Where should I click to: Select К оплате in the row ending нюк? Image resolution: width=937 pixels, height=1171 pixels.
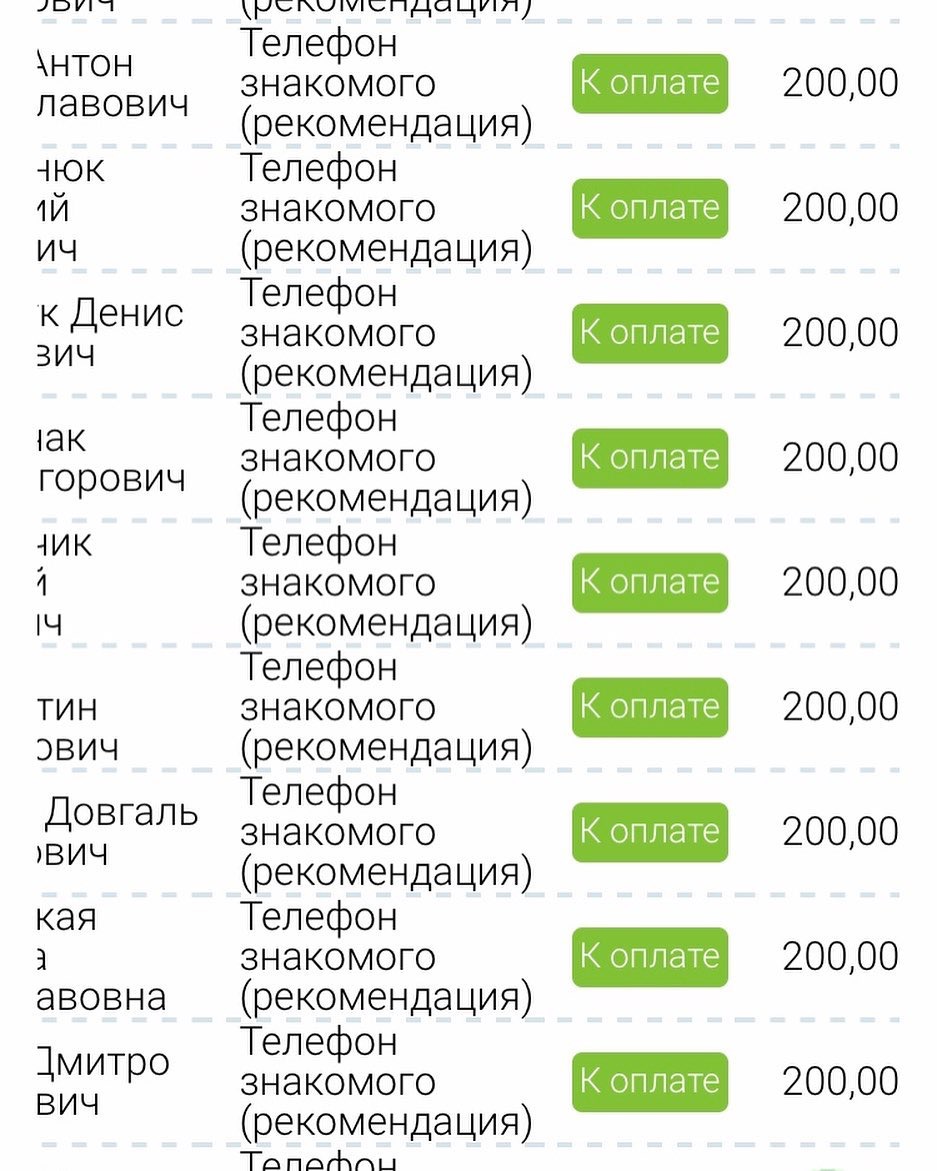pyautogui.click(x=650, y=208)
